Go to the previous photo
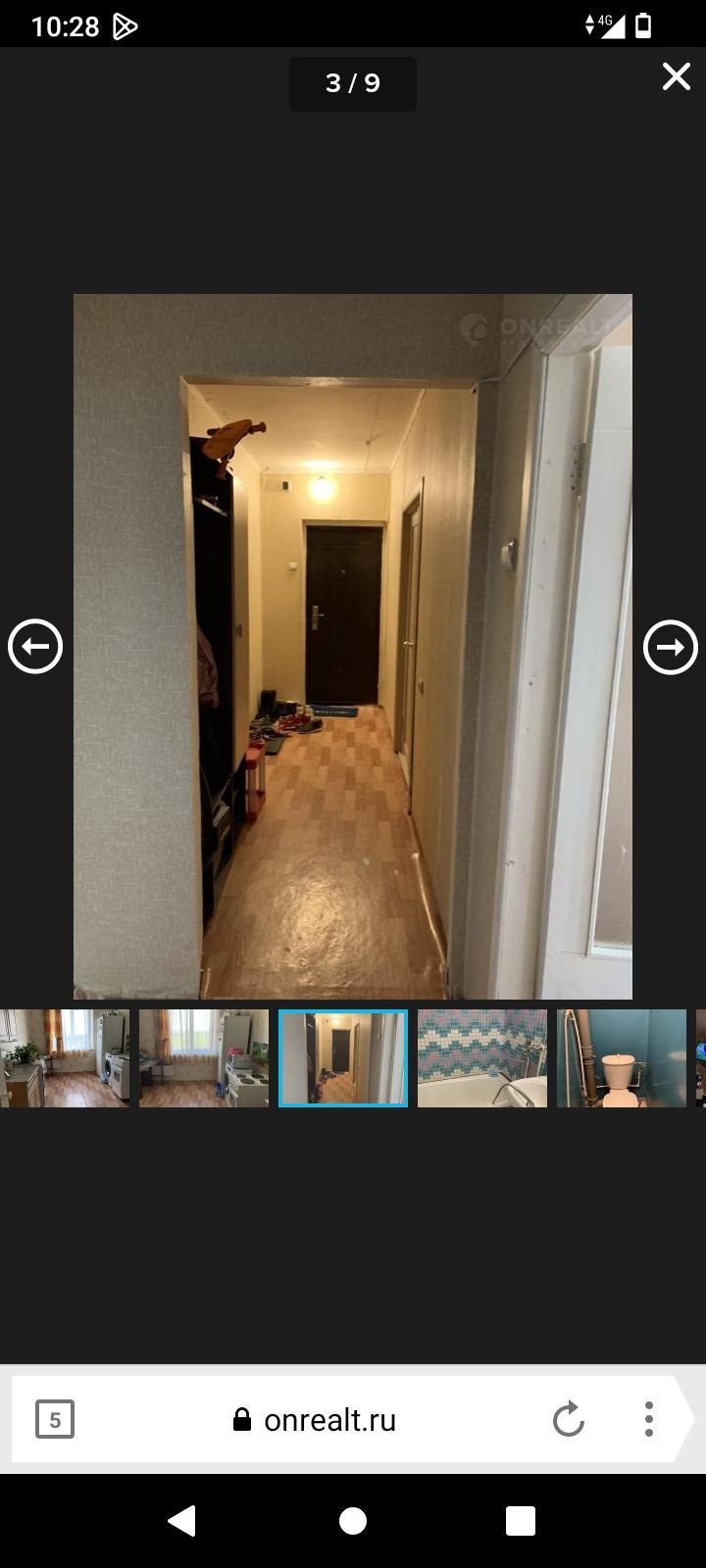The width and height of the screenshot is (706, 1568). (35, 647)
